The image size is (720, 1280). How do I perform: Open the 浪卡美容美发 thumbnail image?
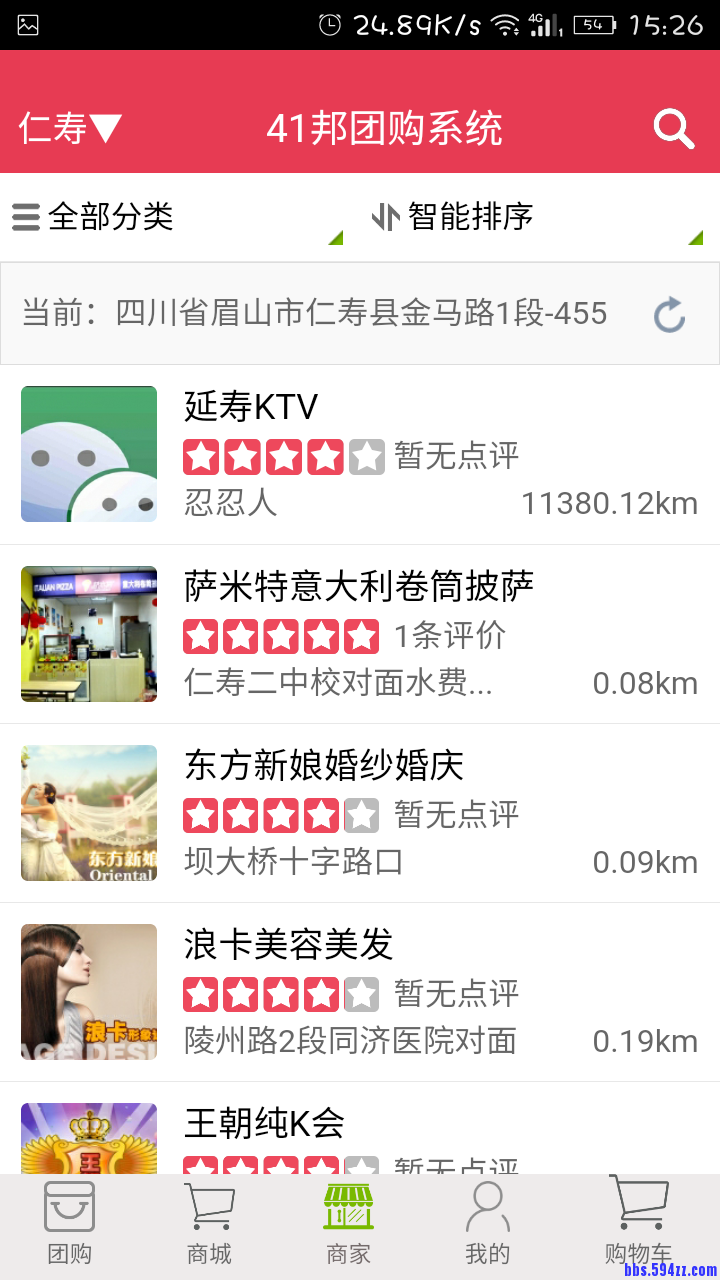(88, 992)
